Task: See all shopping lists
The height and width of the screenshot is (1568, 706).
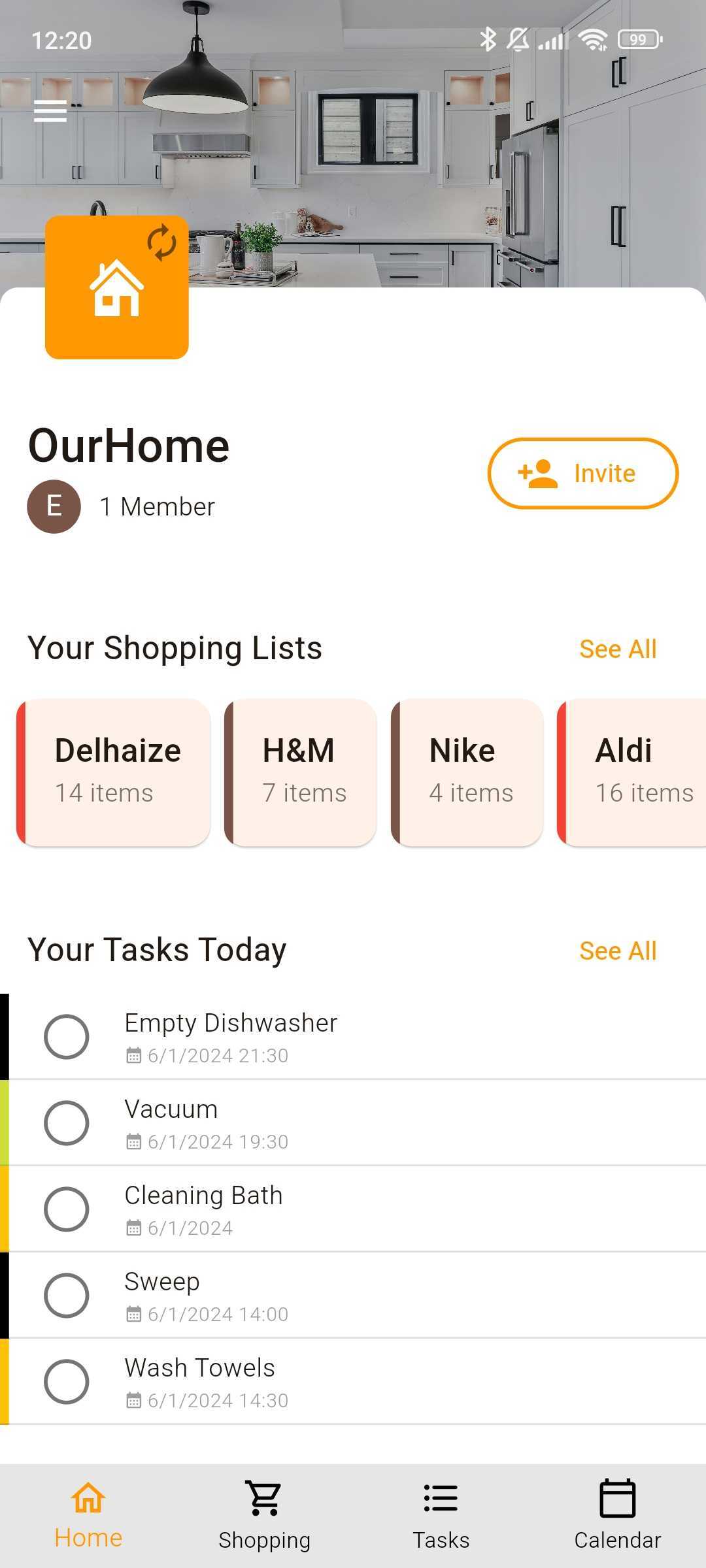Action: click(x=618, y=649)
